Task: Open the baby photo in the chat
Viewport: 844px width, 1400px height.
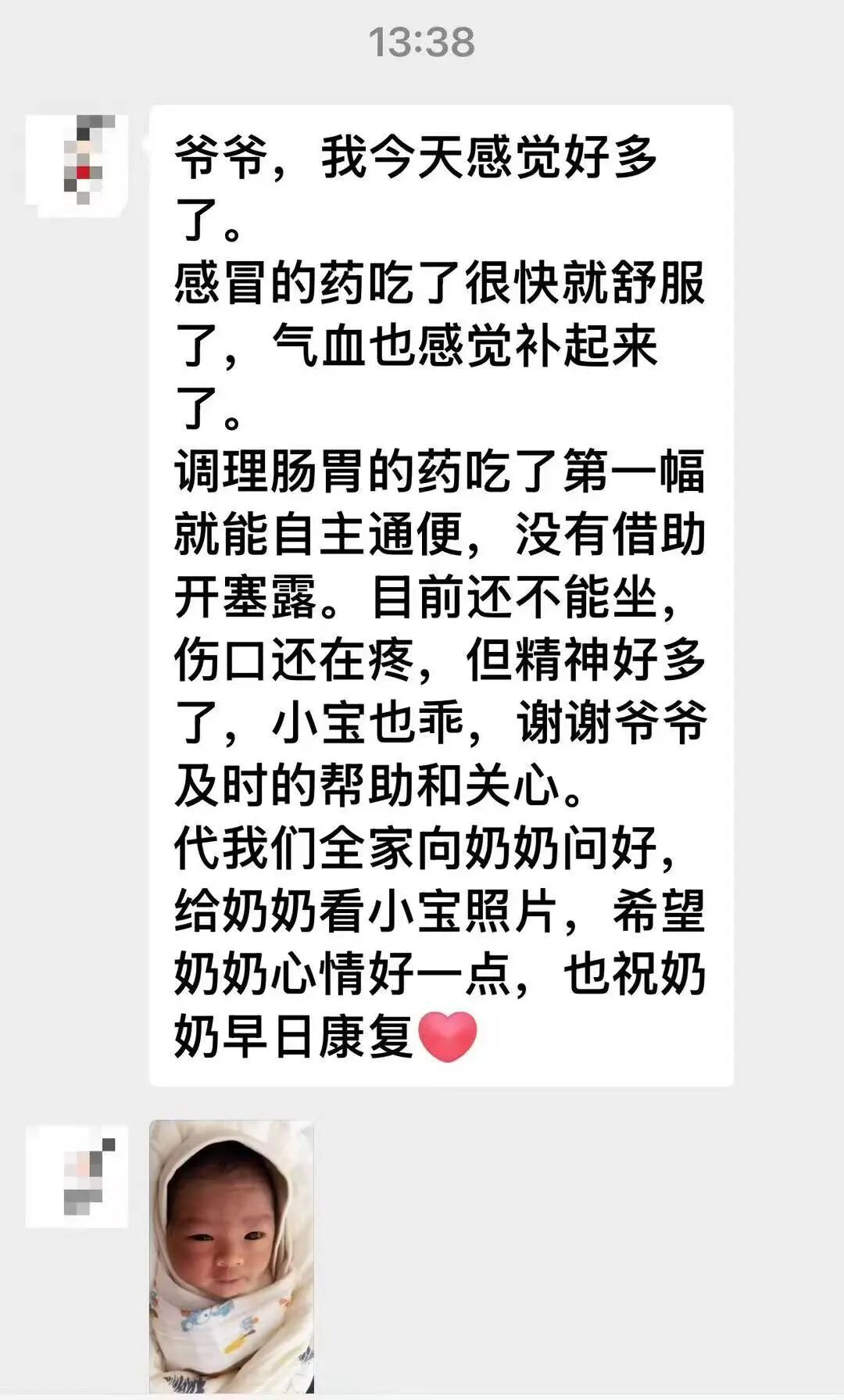Action: click(x=232, y=1259)
